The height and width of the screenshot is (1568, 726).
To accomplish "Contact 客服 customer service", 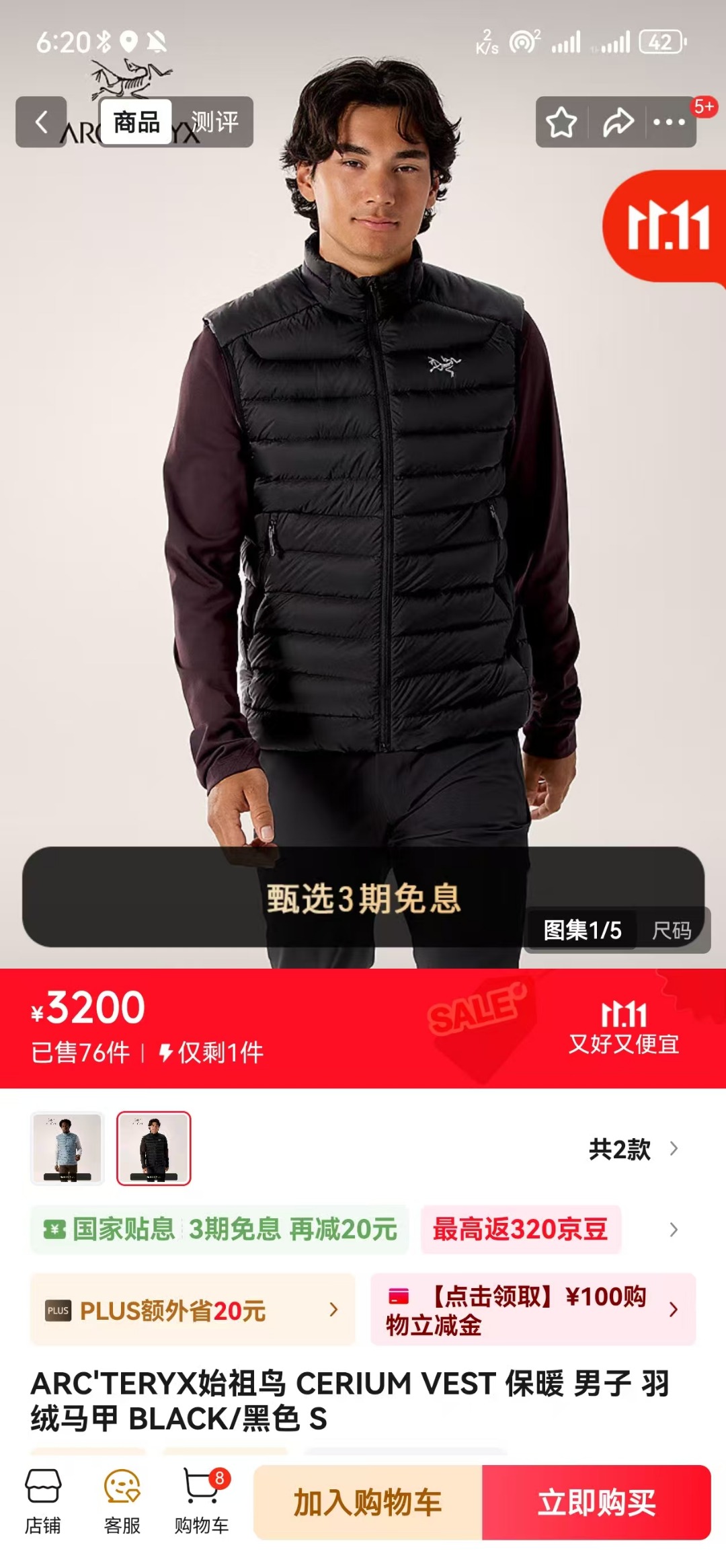I will point(122,1501).
